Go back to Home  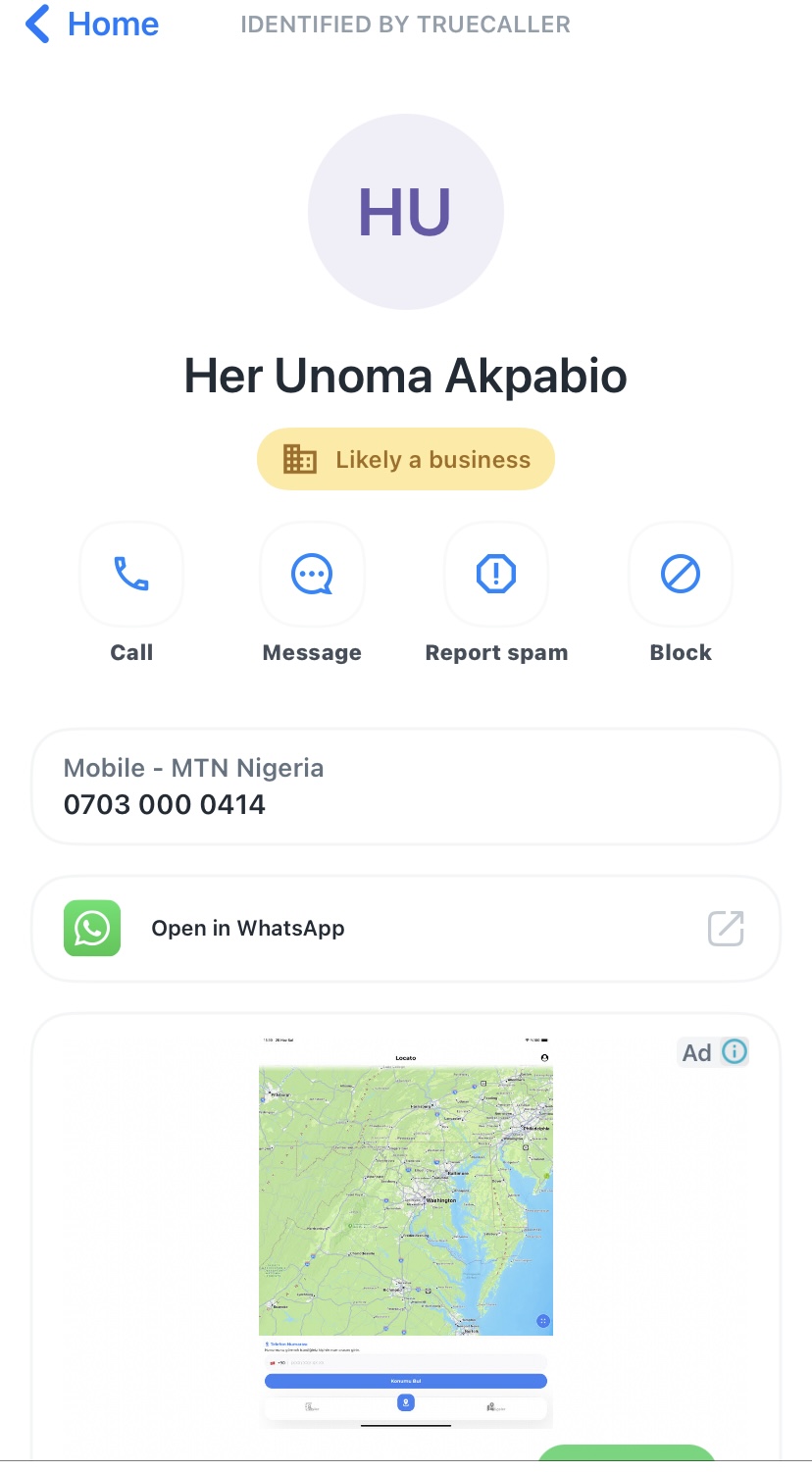[x=92, y=25]
